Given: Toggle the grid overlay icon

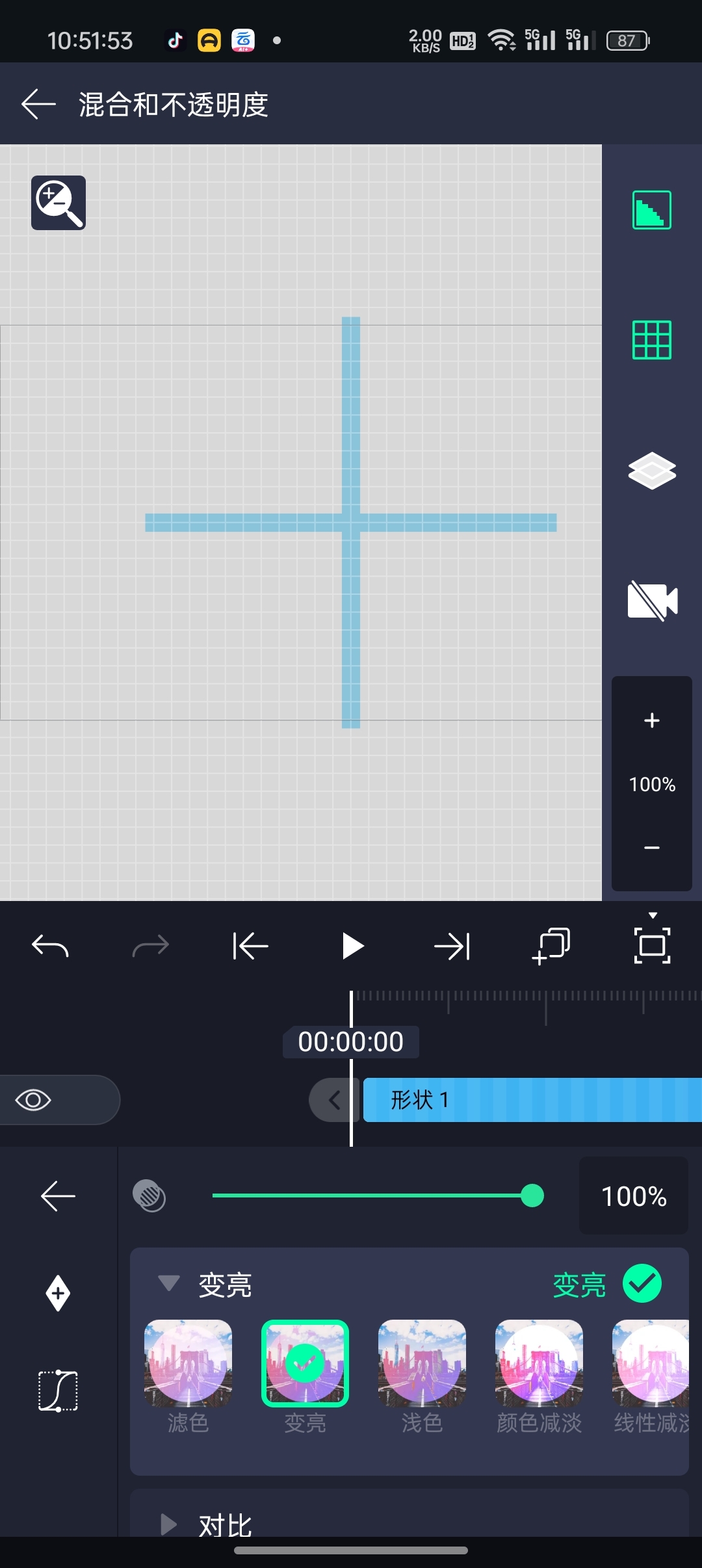Looking at the screenshot, I should (x=652, y=340).
